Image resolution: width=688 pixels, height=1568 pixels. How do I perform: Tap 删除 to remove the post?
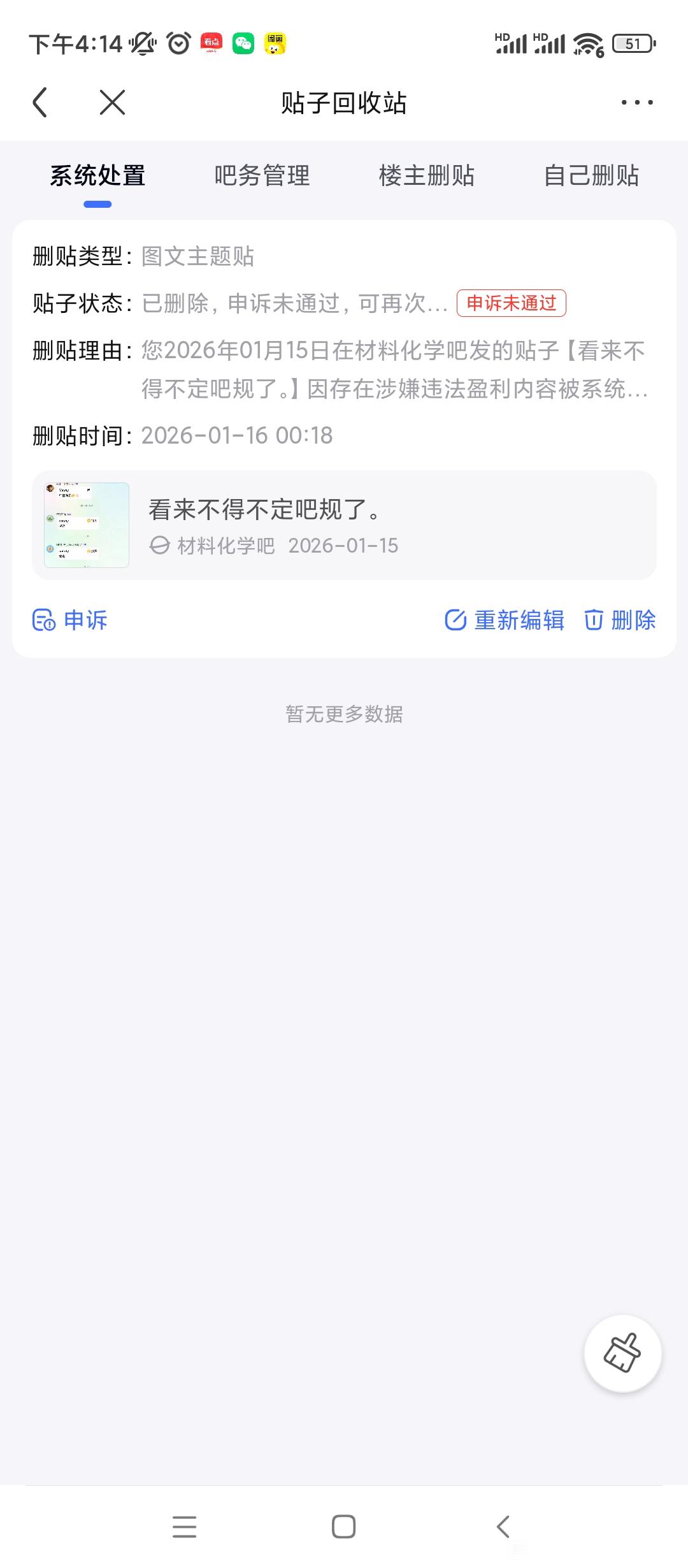pyautogui.click(x=620, y=620)
